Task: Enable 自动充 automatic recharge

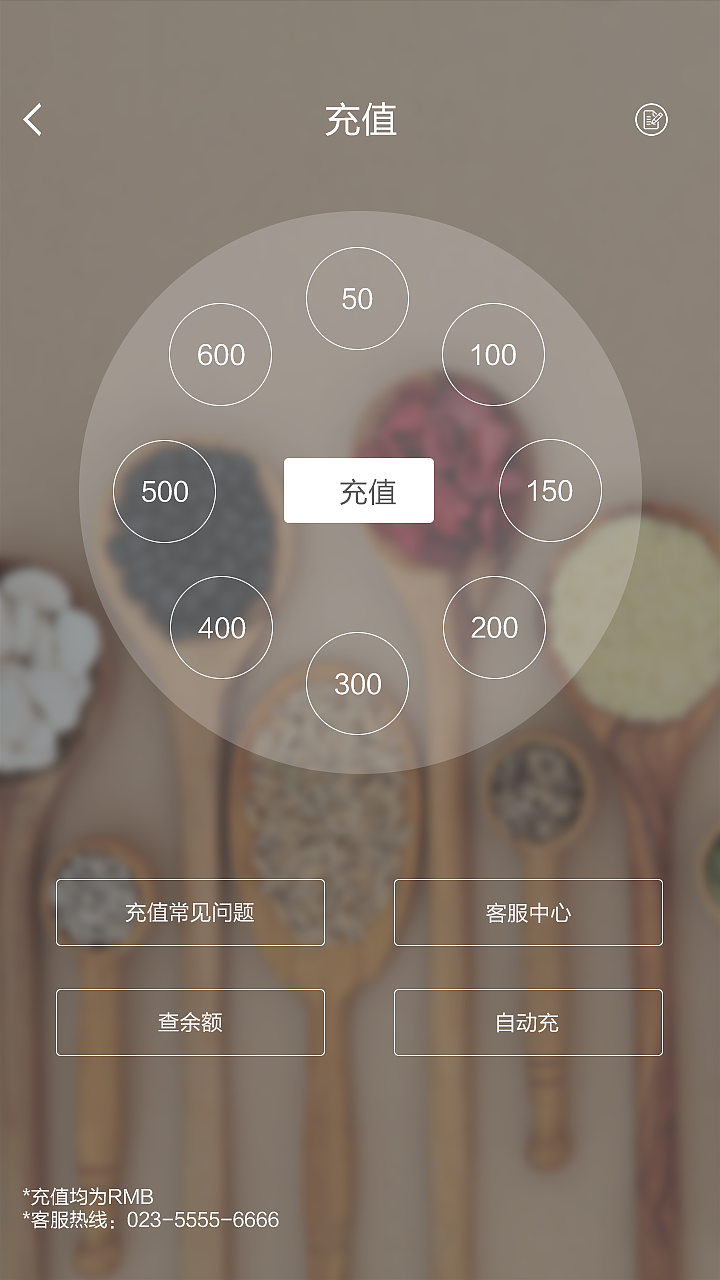Action: (528, 1022)
